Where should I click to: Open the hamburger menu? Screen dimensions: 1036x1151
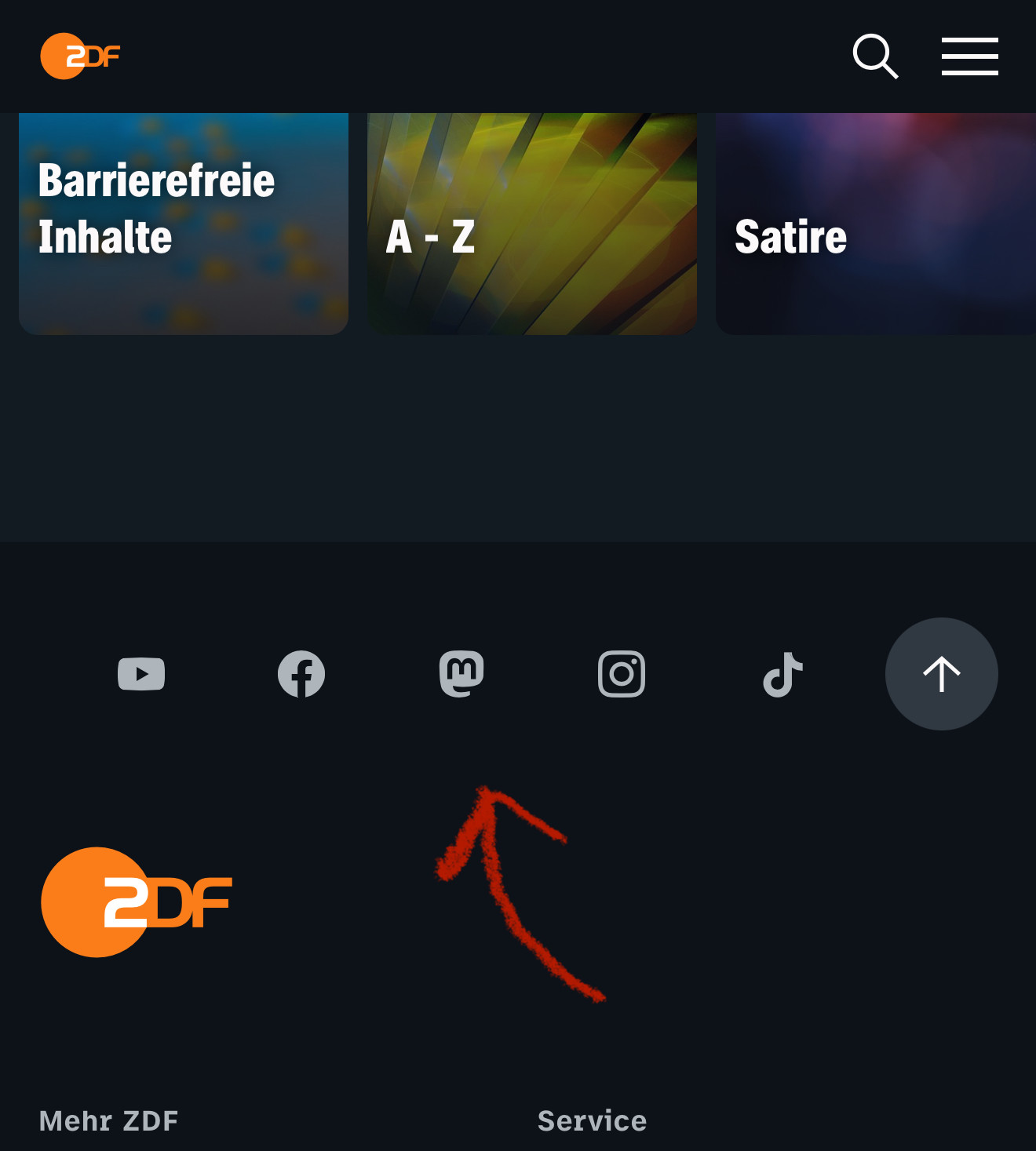[969, 56]
